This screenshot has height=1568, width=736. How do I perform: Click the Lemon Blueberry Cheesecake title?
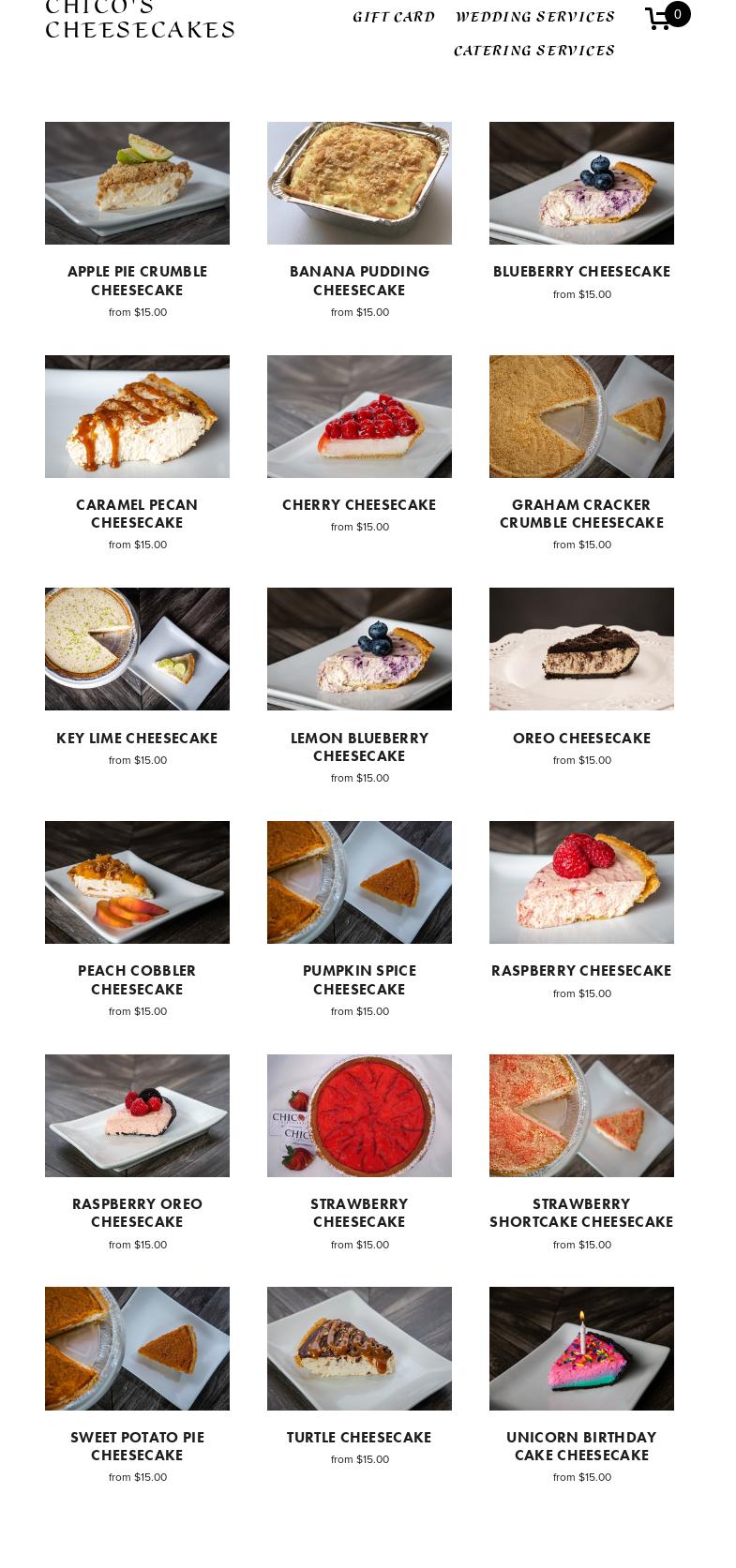pyautogui.click(x=359, y=748)
